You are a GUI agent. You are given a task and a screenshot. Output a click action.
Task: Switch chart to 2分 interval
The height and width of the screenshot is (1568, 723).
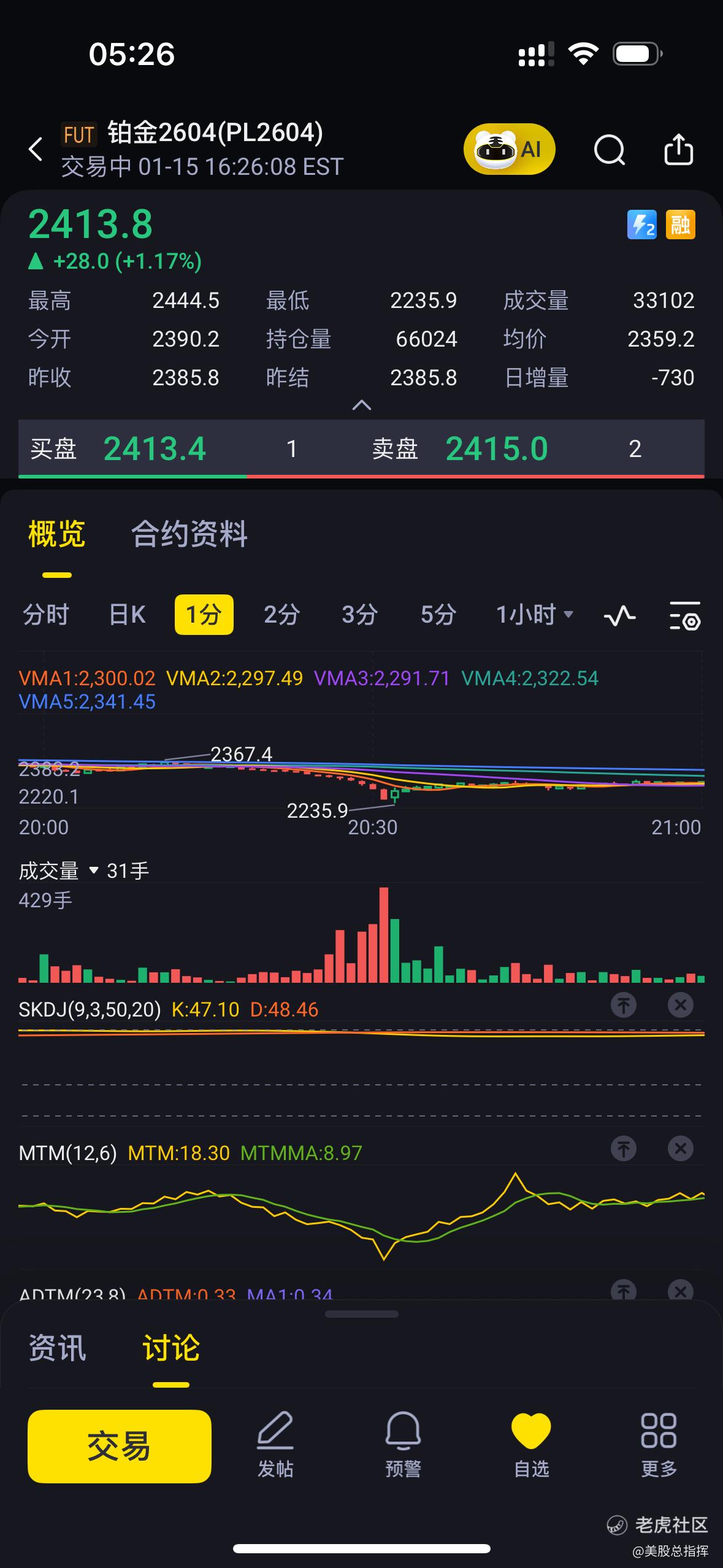(281, 615)
